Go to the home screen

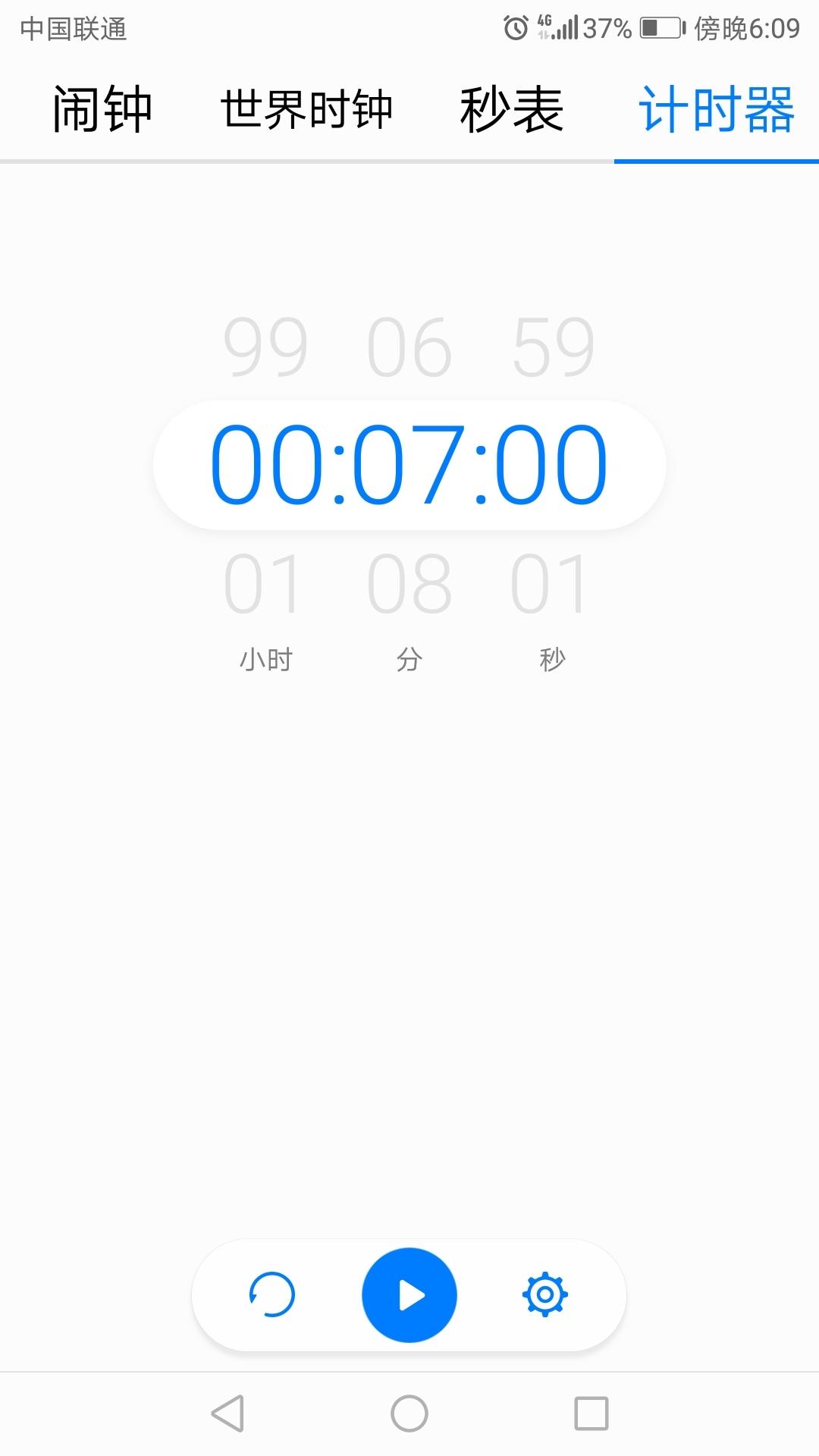click(409, 1414)
